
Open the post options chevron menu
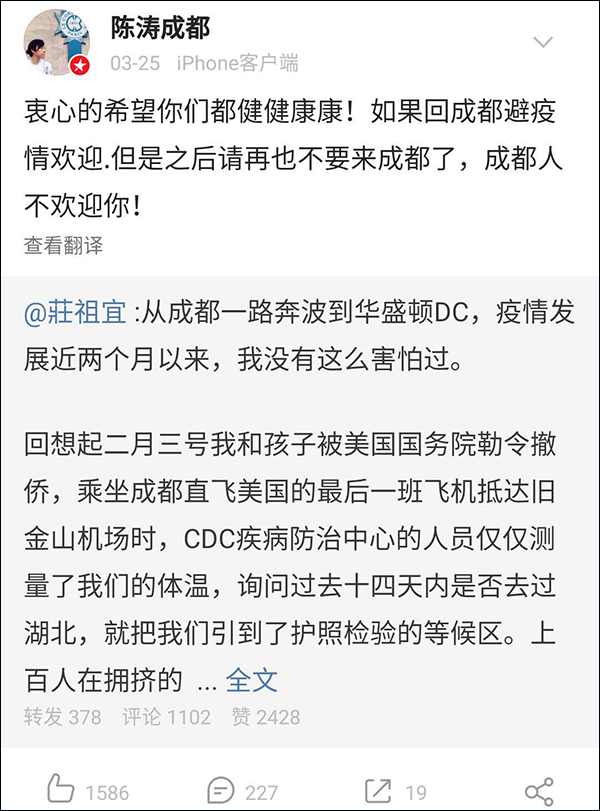click(x=543, y=43)
